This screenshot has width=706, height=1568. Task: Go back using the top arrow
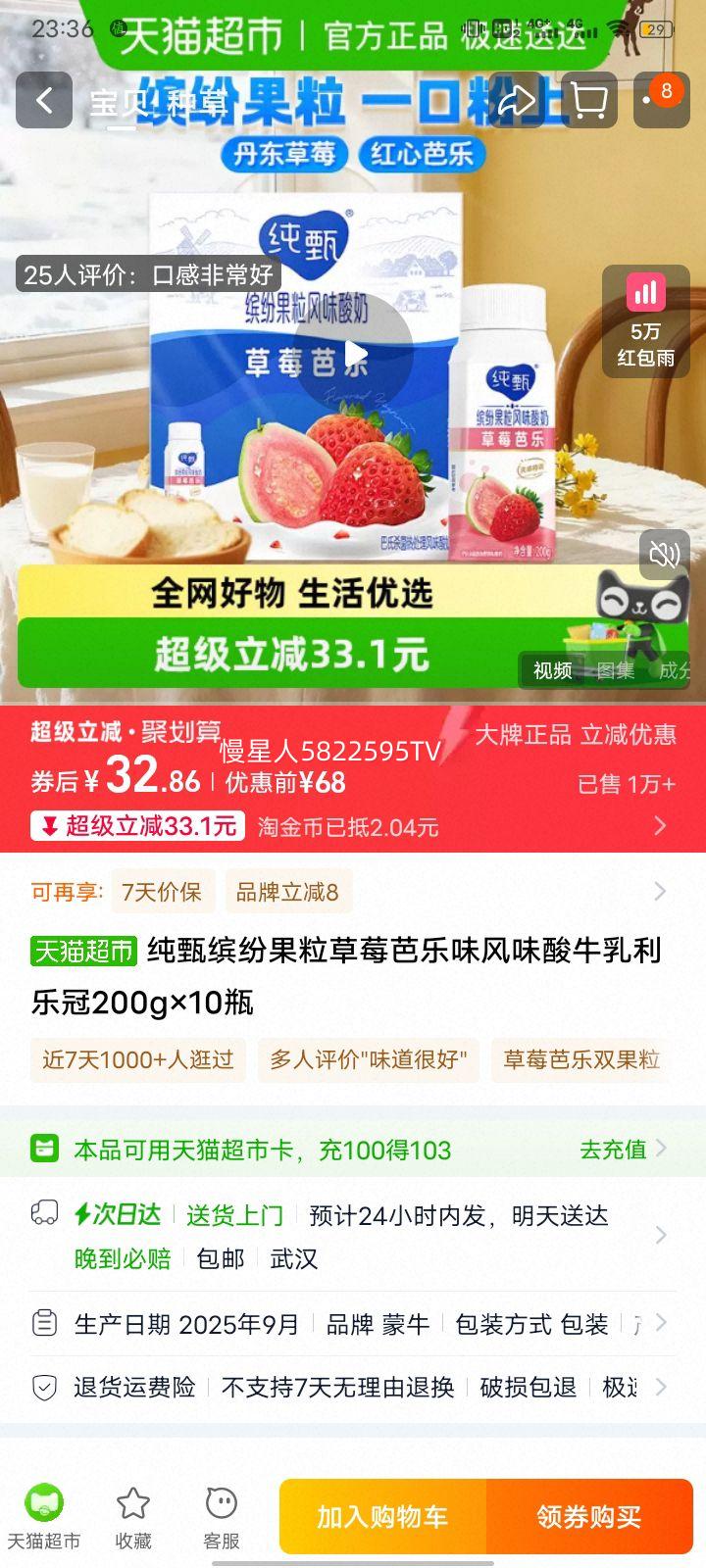click(44, 100)
